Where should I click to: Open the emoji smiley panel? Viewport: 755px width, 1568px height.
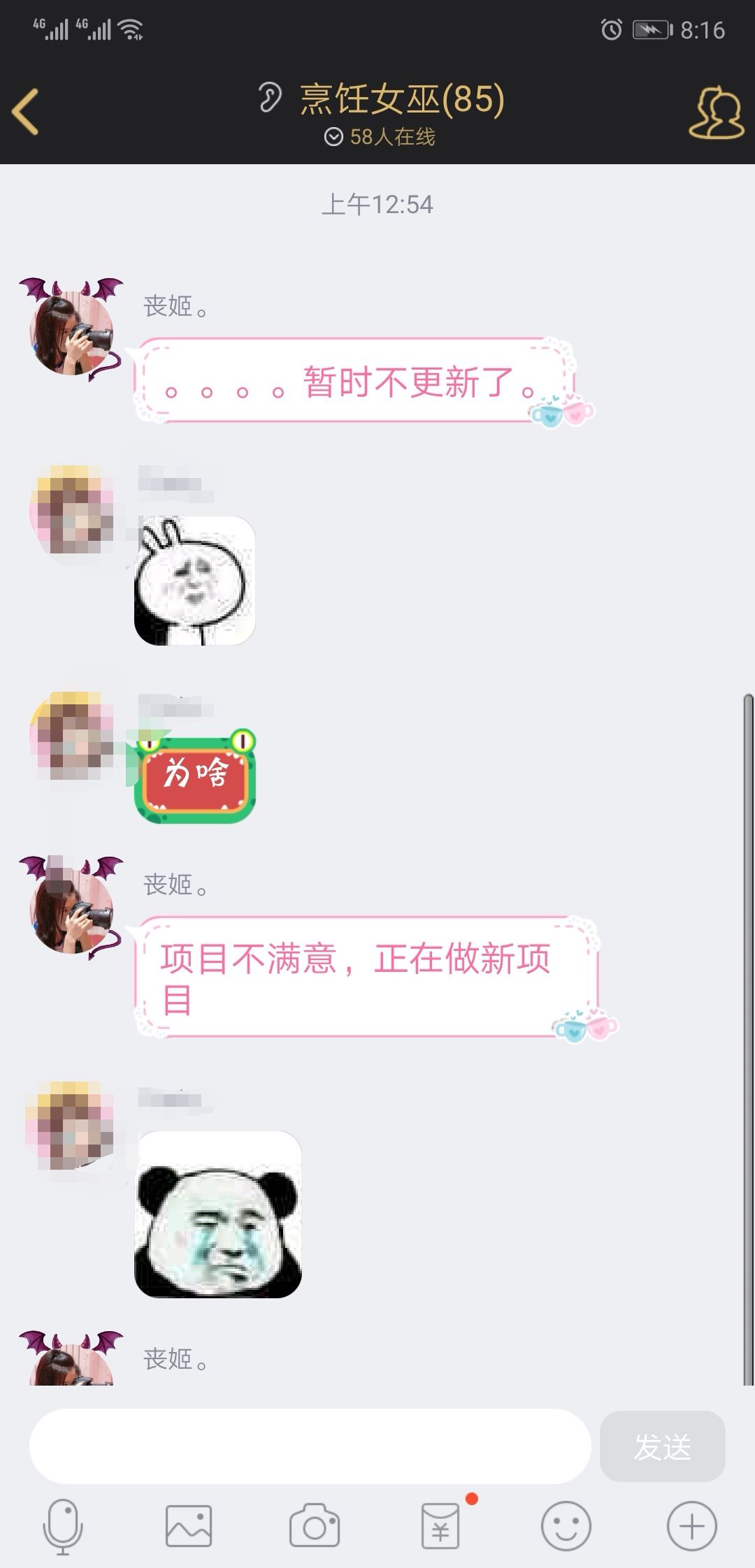point(566,1526)
